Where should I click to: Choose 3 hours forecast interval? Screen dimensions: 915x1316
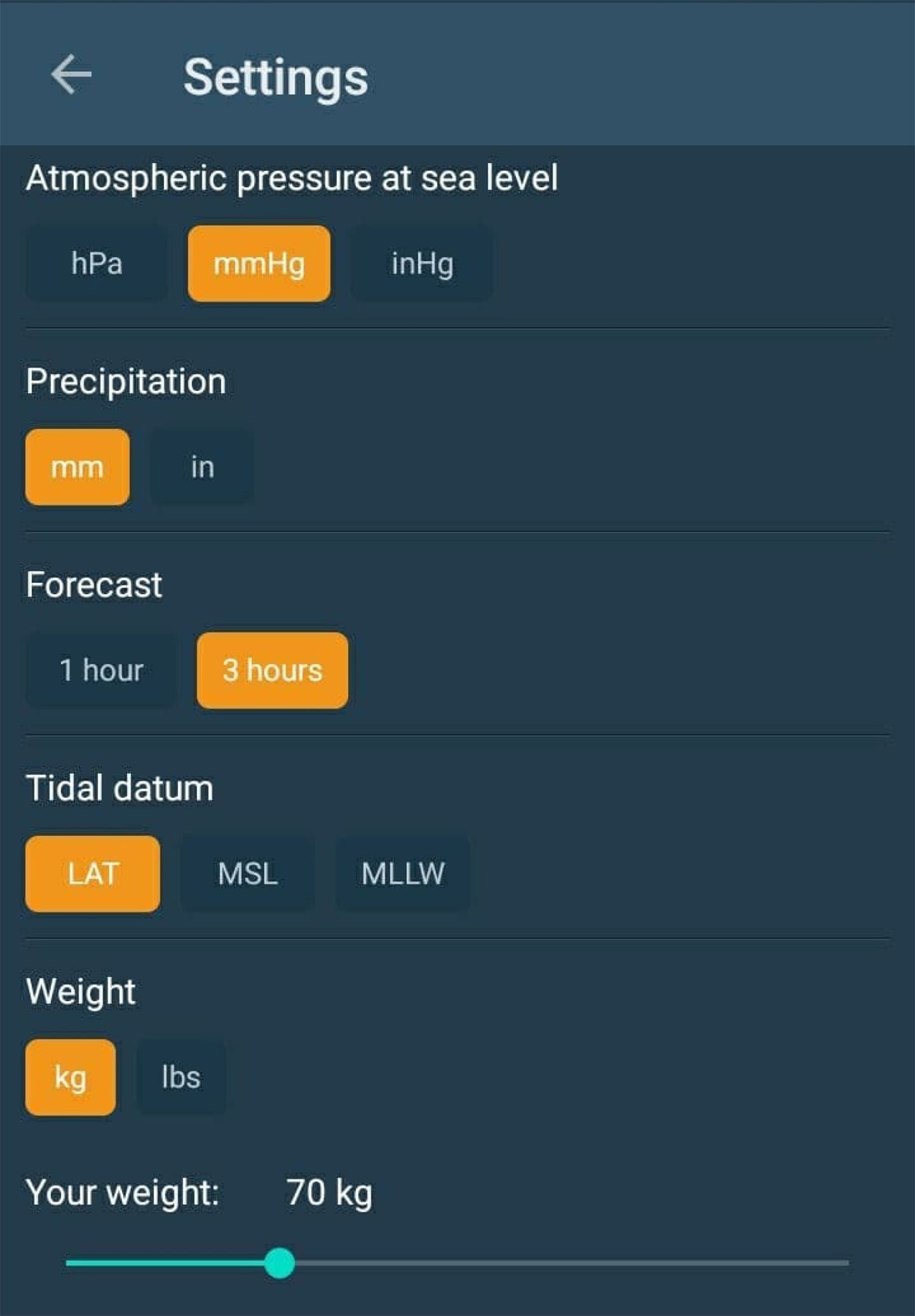coord(272,670)
